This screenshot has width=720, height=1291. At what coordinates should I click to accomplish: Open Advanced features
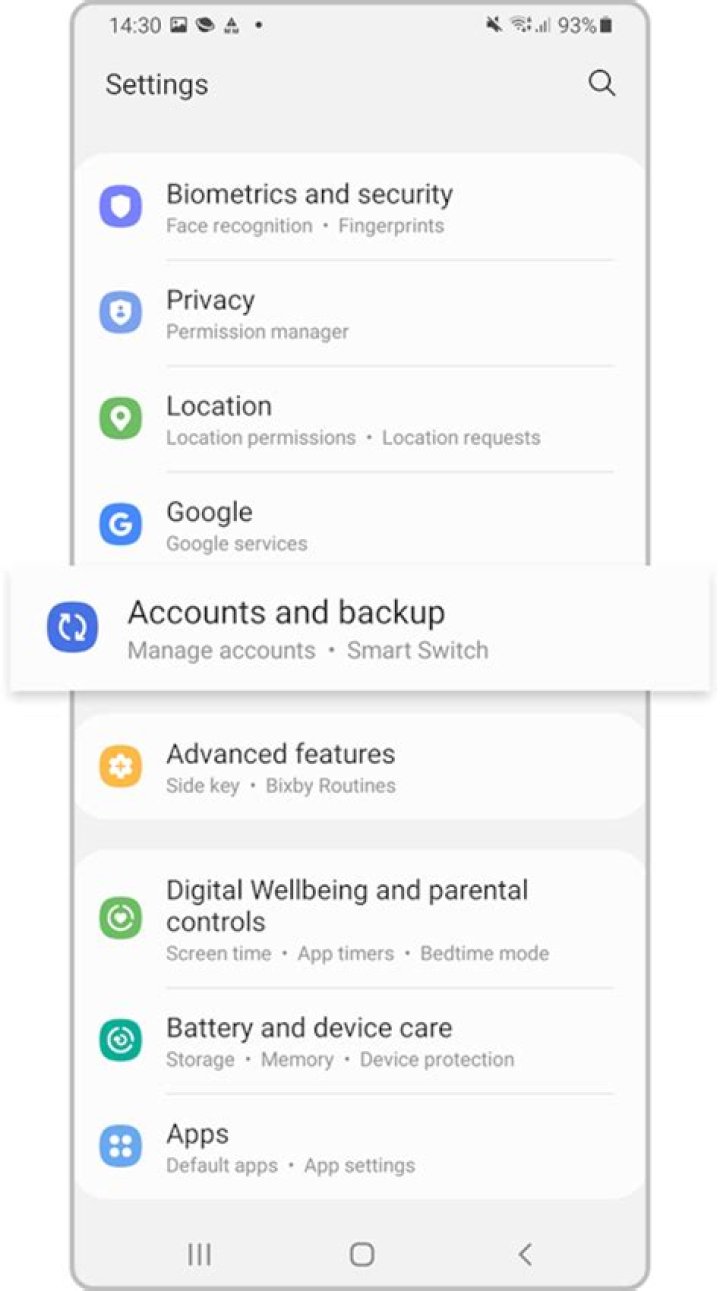[x=280, y=767]
